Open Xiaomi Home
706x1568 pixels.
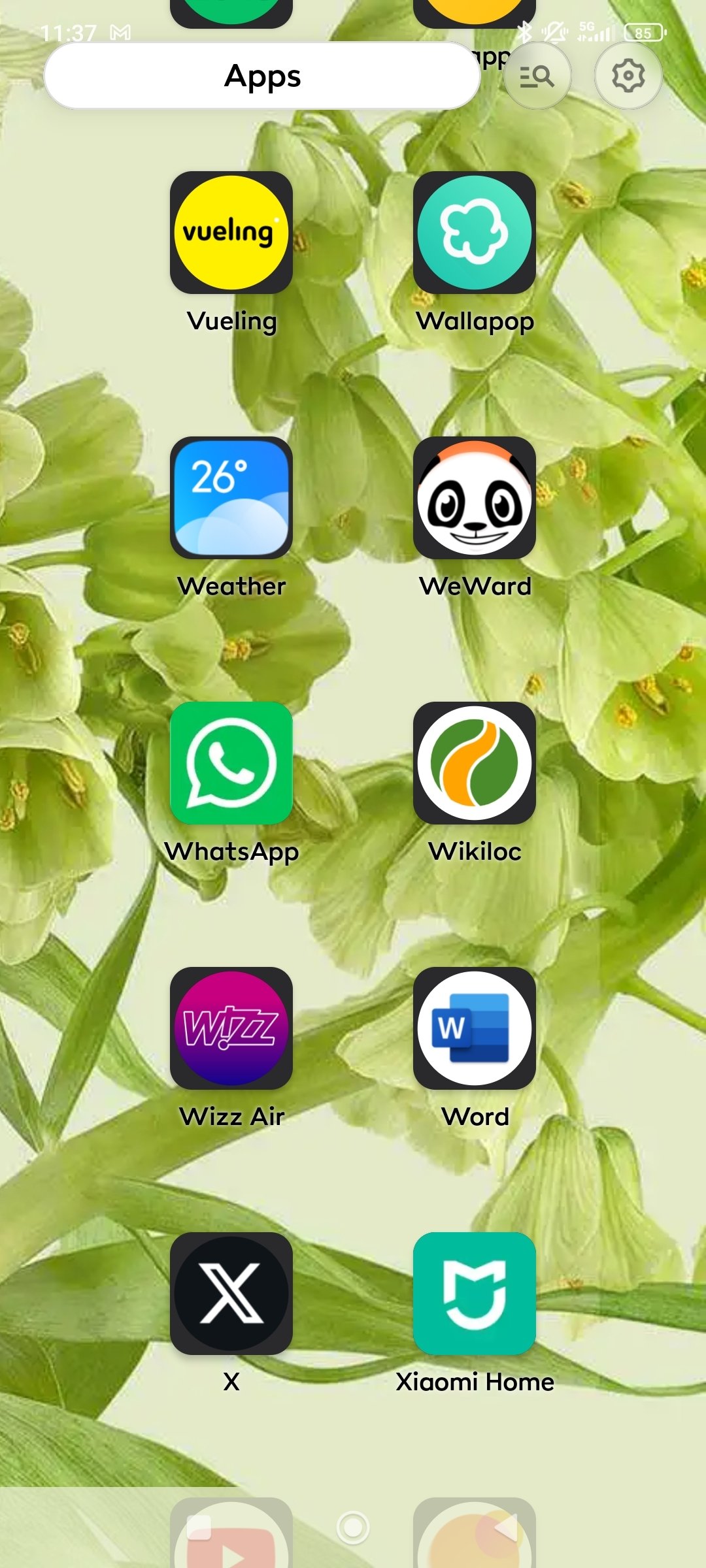(x=475, y=1294)
